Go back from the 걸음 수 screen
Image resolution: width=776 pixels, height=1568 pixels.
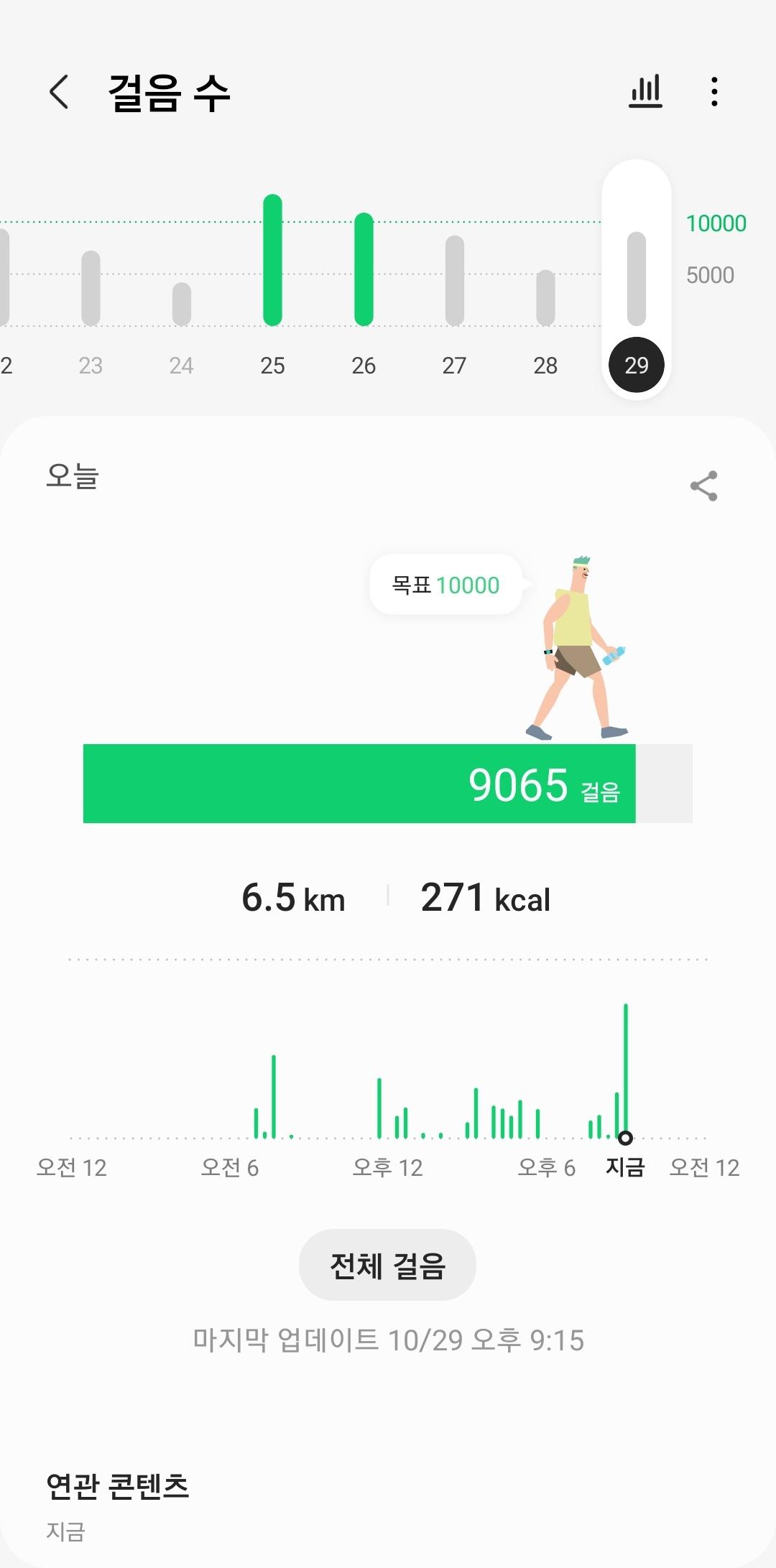click(59, 92)
